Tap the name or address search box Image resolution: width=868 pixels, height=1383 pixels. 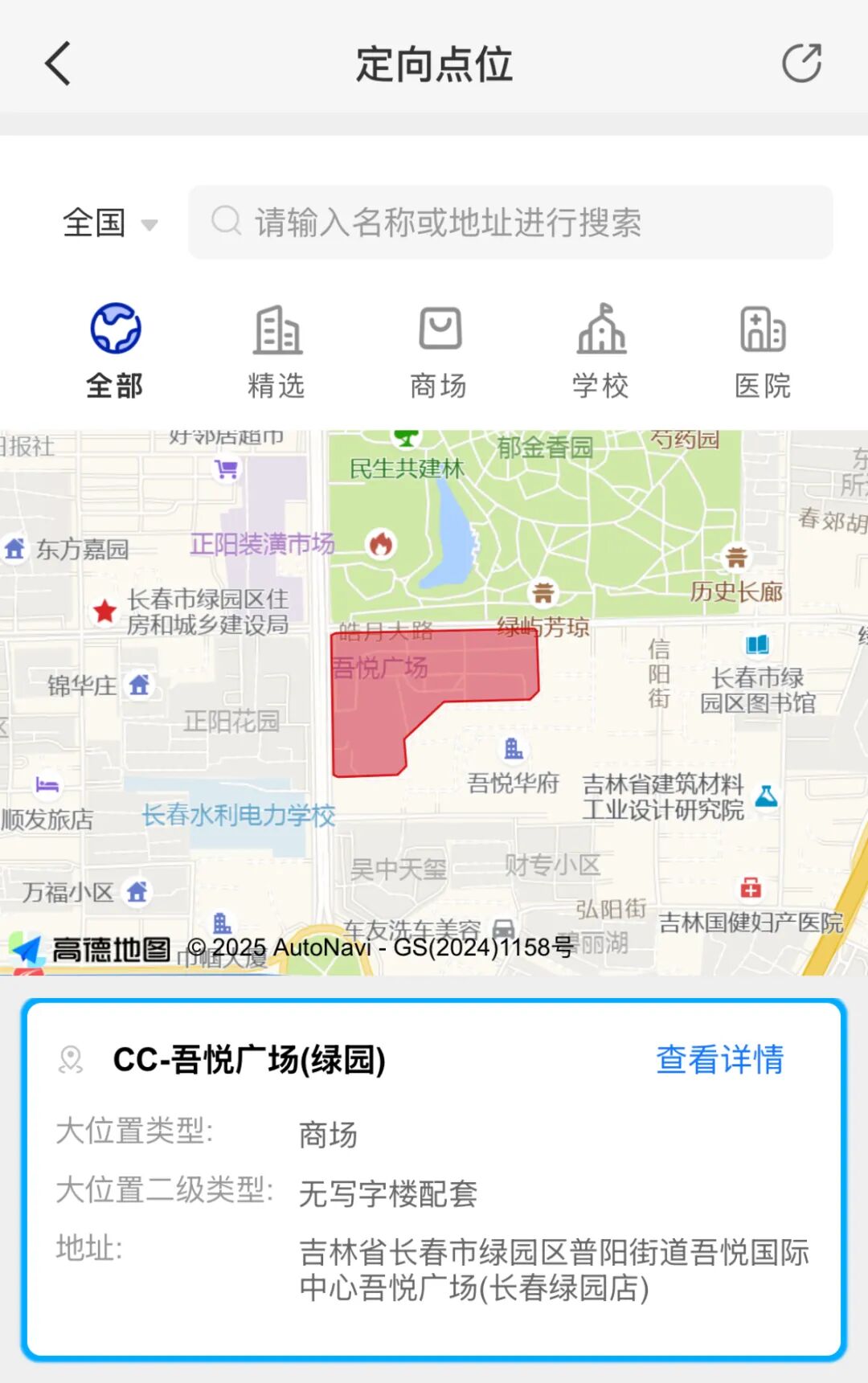[x=510, y=223]
